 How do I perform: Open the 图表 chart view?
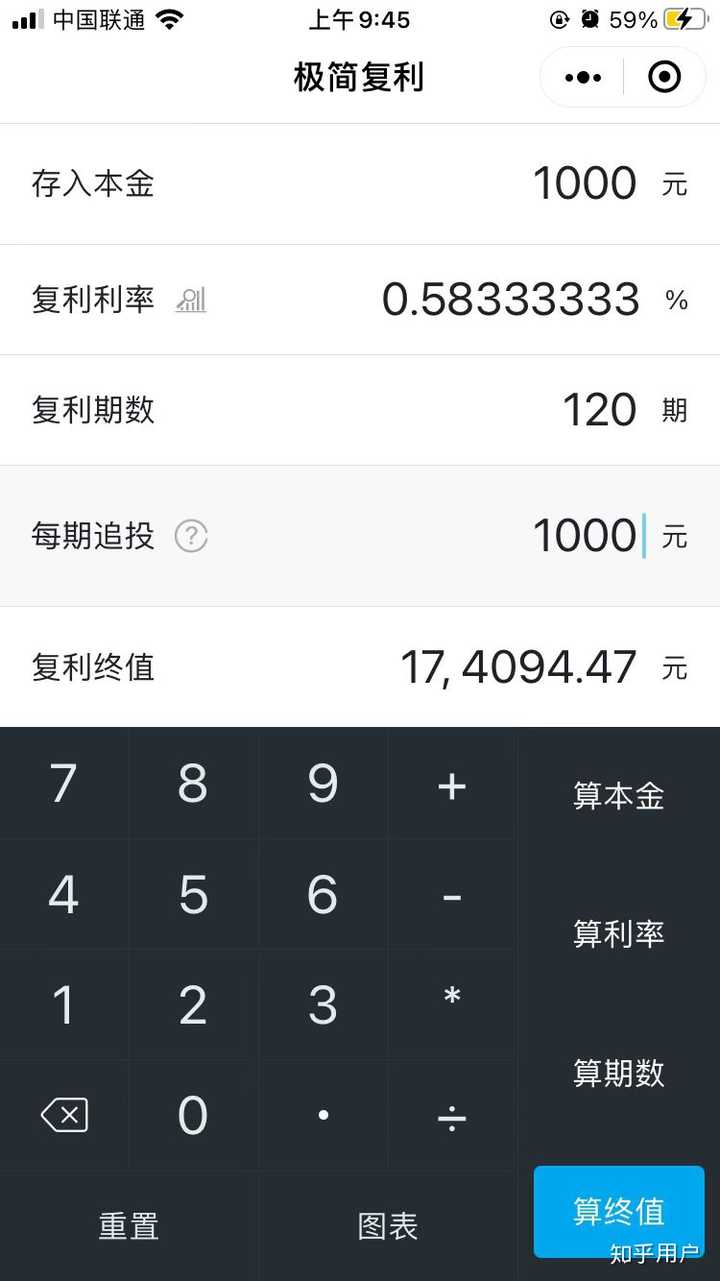coord(388,1226)
